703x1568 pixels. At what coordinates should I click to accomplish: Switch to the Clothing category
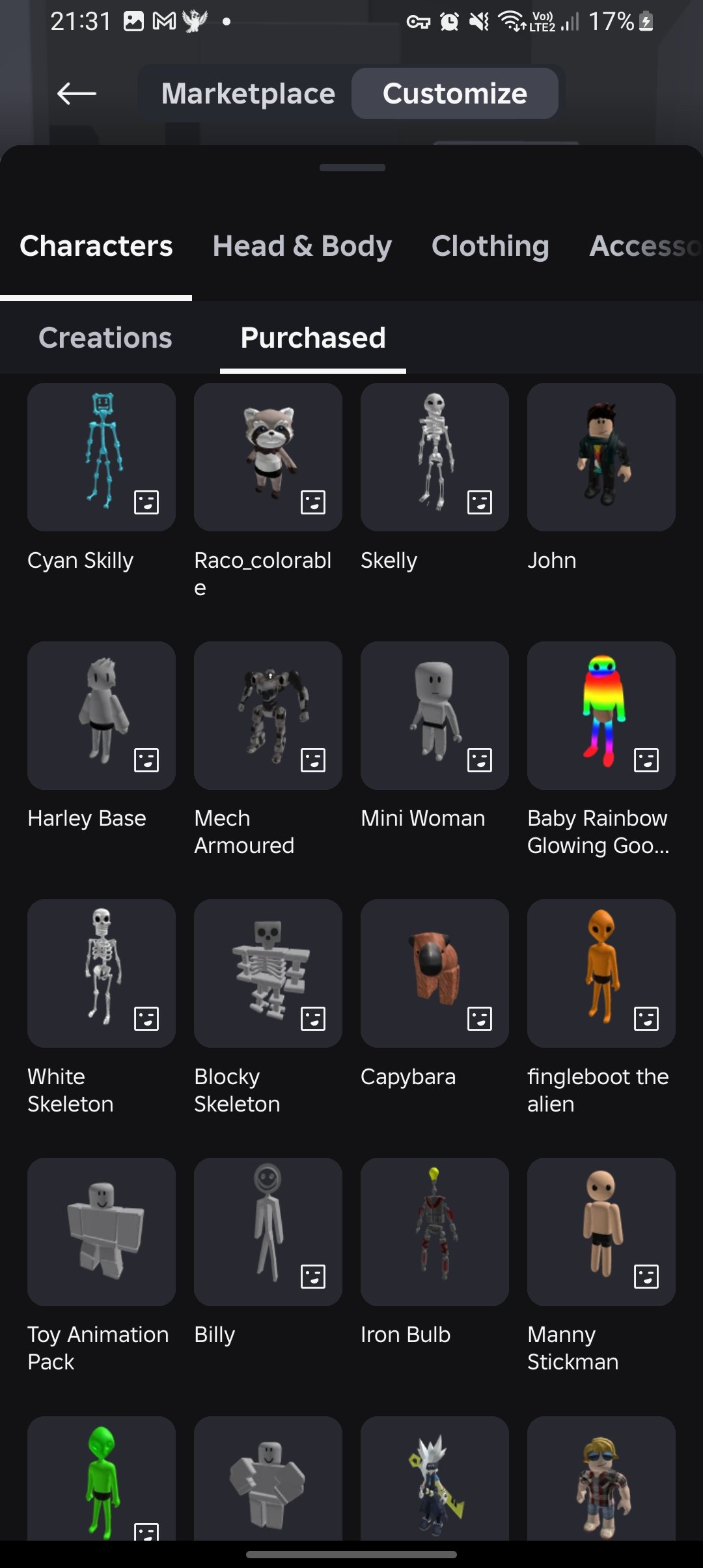490,246
